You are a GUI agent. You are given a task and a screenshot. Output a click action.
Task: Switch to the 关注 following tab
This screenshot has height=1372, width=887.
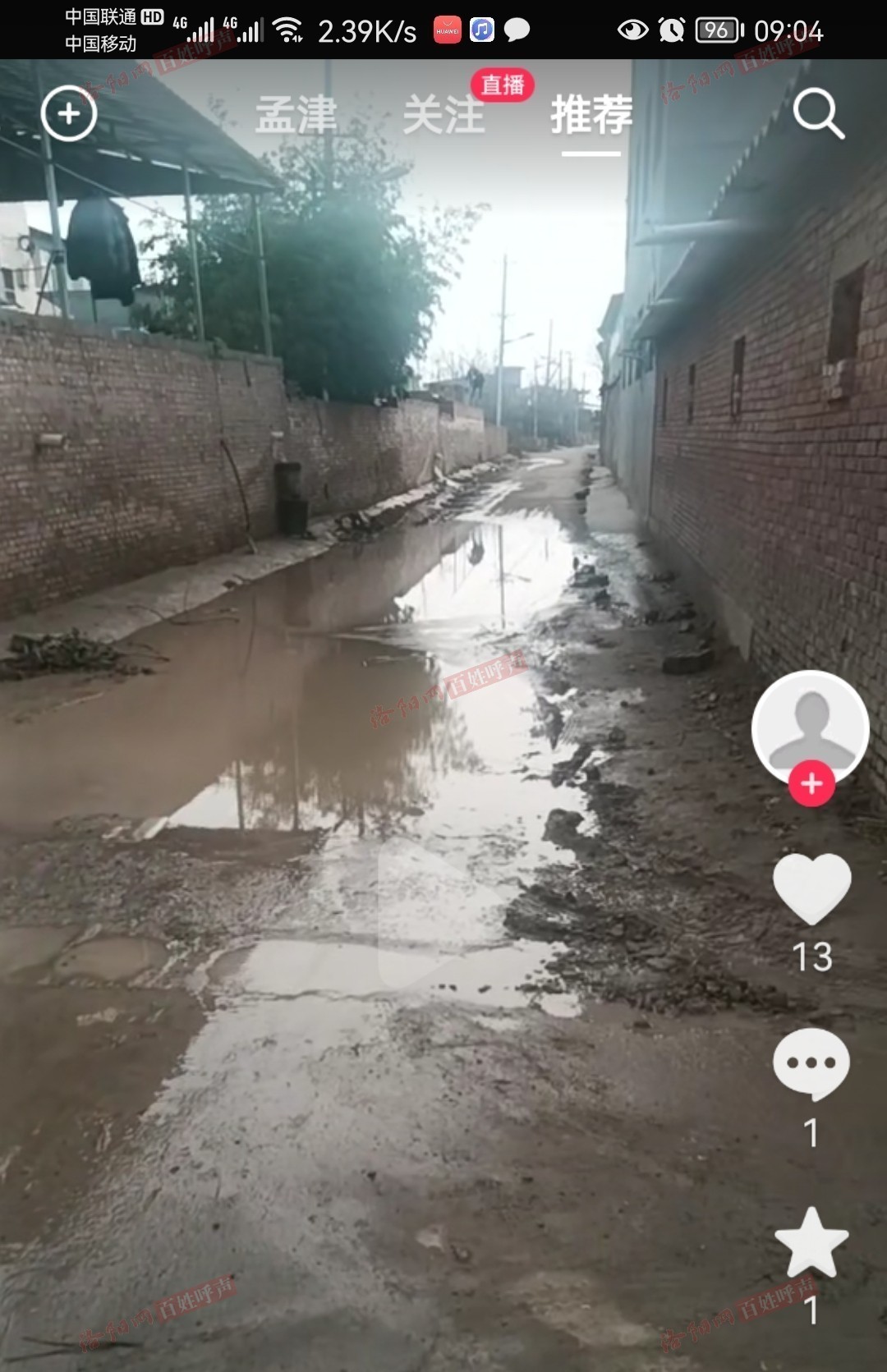(444, 114)
